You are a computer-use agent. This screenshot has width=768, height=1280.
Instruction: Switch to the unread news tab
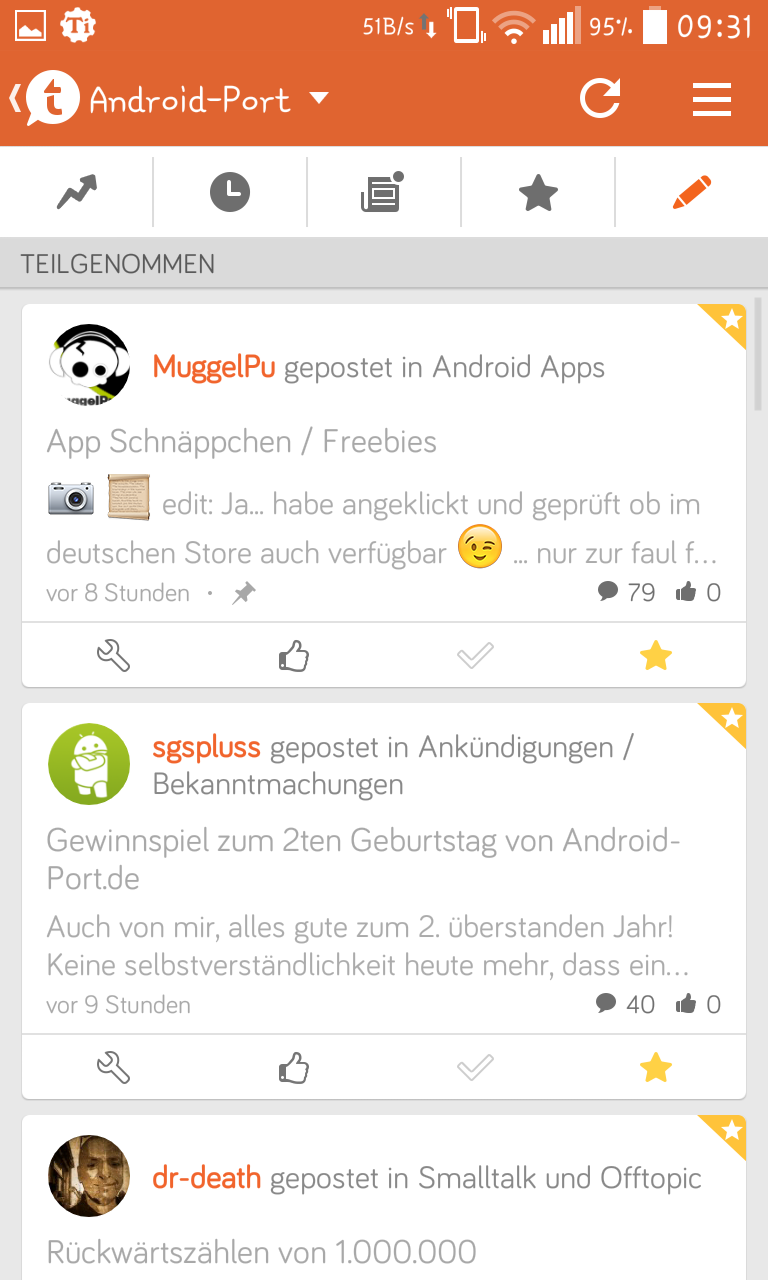pyautogui.click(x=382, y=192)
